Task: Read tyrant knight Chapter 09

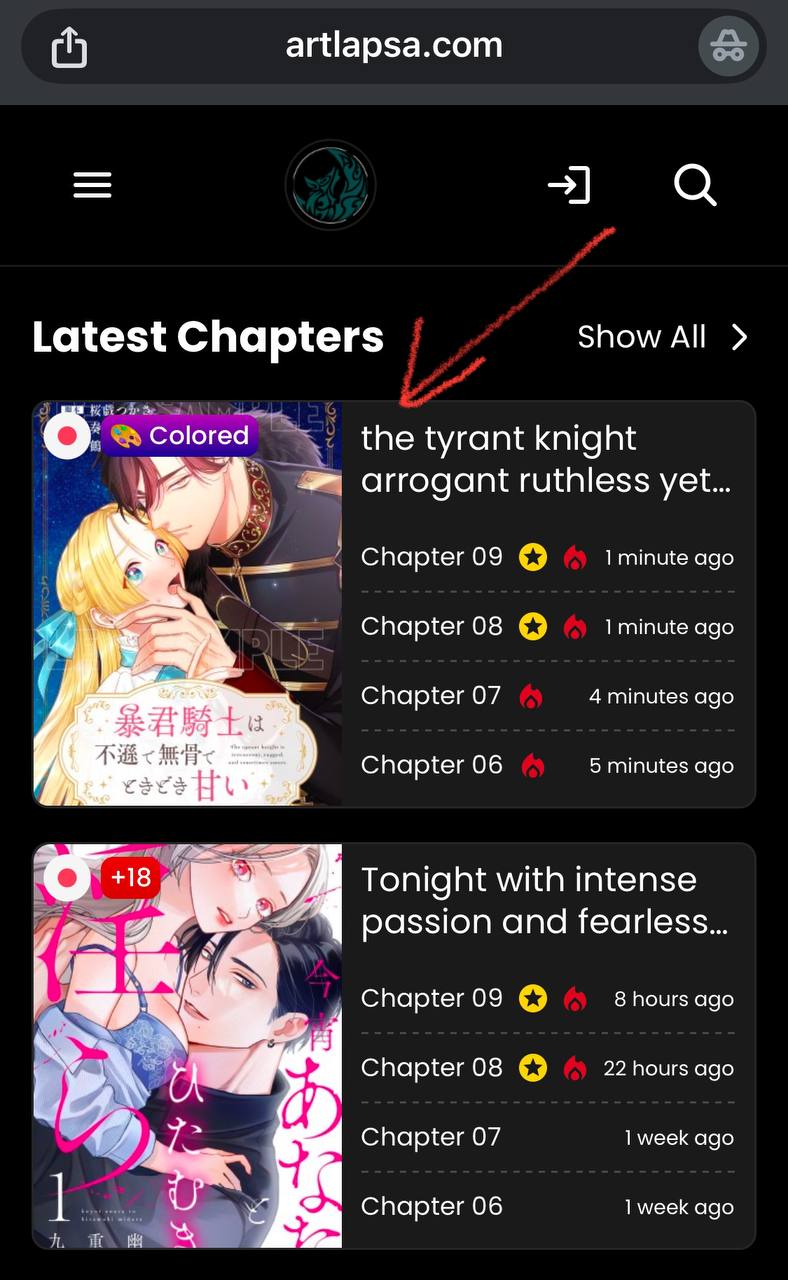Action: (x=432, y=557)
